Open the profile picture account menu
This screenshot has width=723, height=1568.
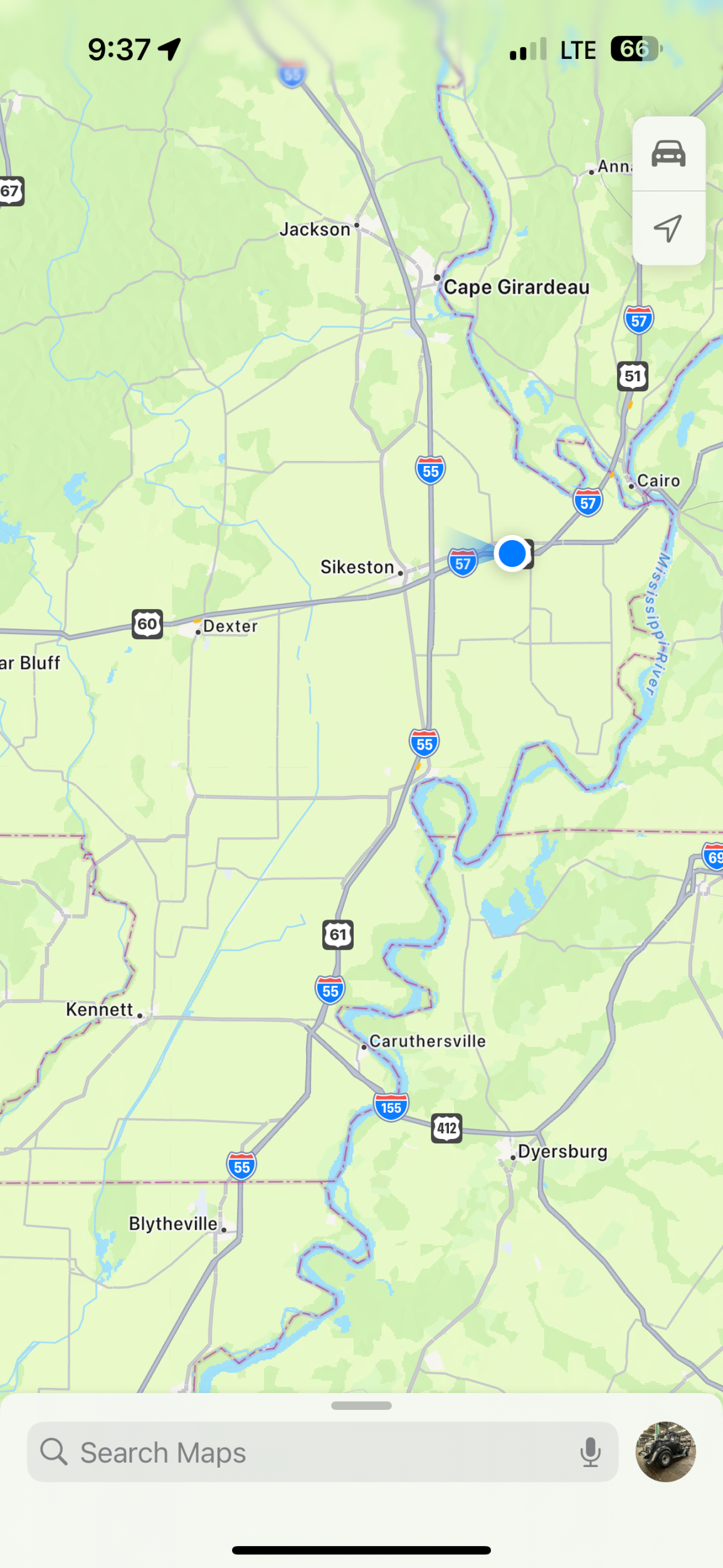point(665,1452)
